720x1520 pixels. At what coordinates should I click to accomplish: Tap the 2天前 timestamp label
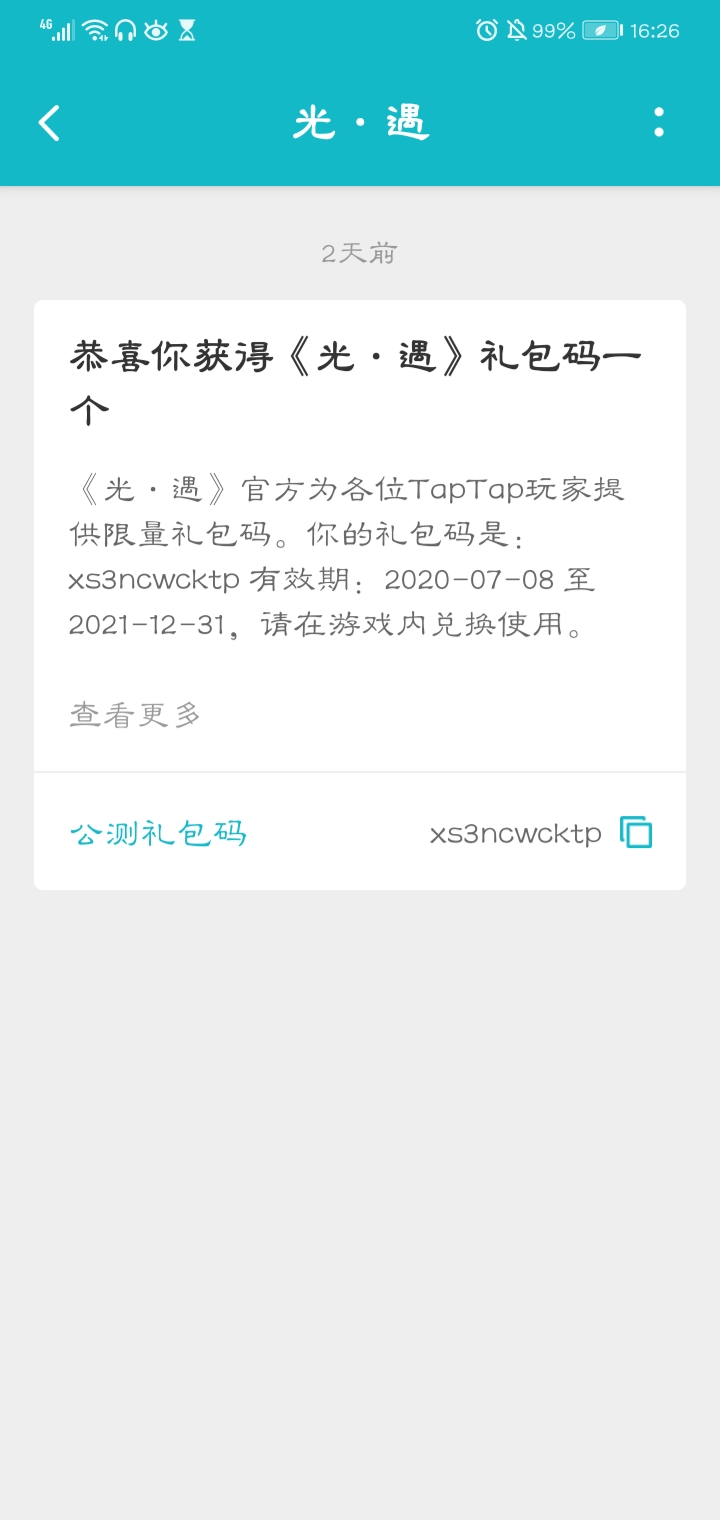(358, 252)
